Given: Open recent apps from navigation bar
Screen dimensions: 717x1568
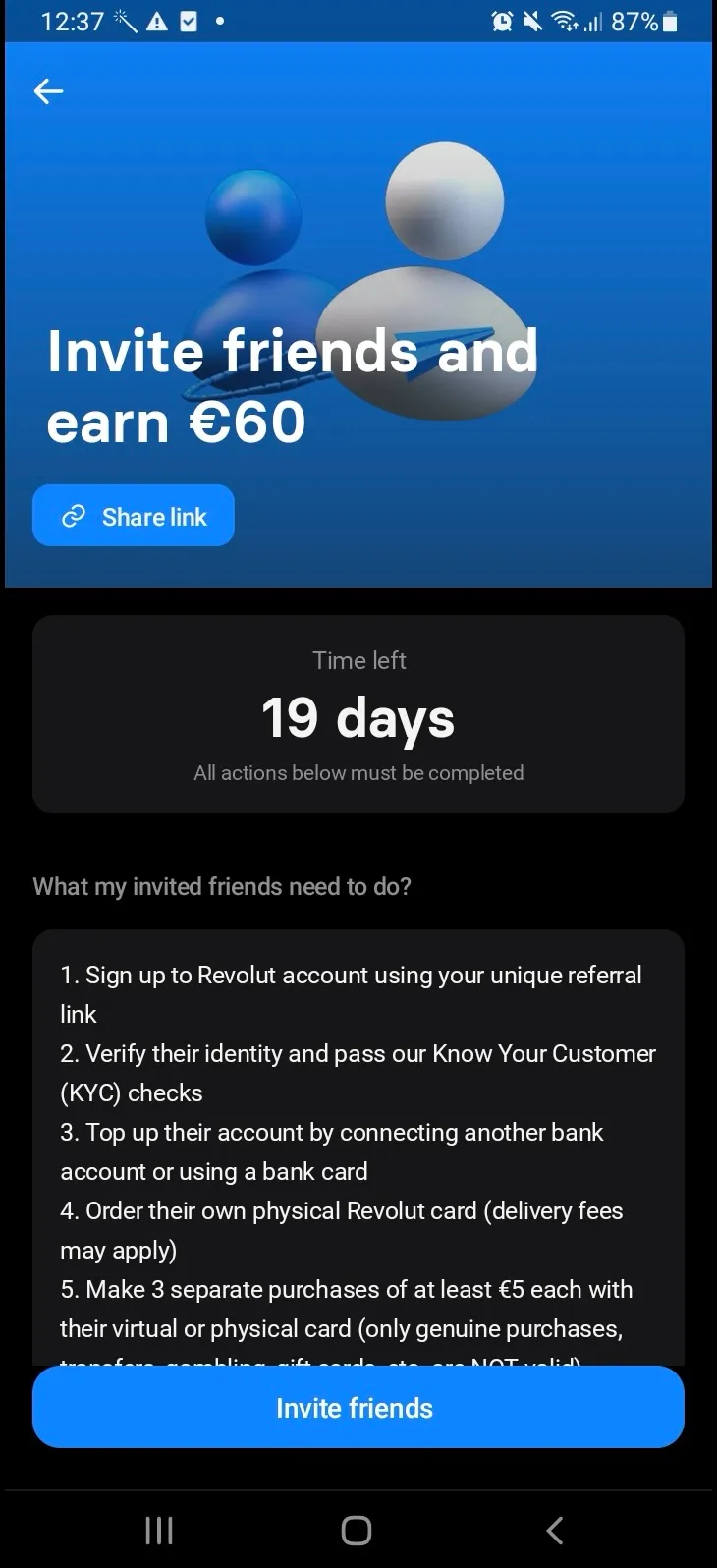Looking at the screenshot, I should click(x=159, y=1530).
